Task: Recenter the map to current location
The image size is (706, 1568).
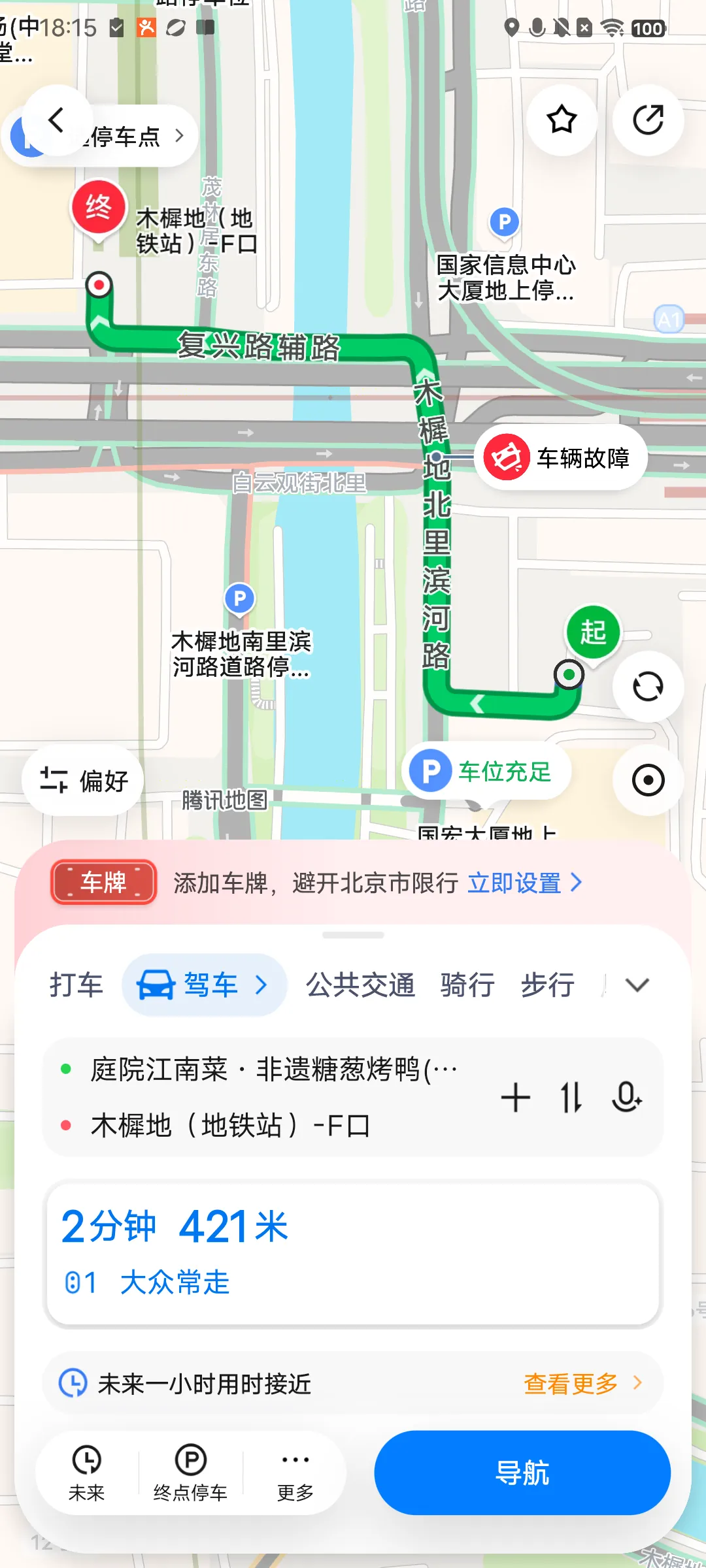Action: click(x=648, y=780)
